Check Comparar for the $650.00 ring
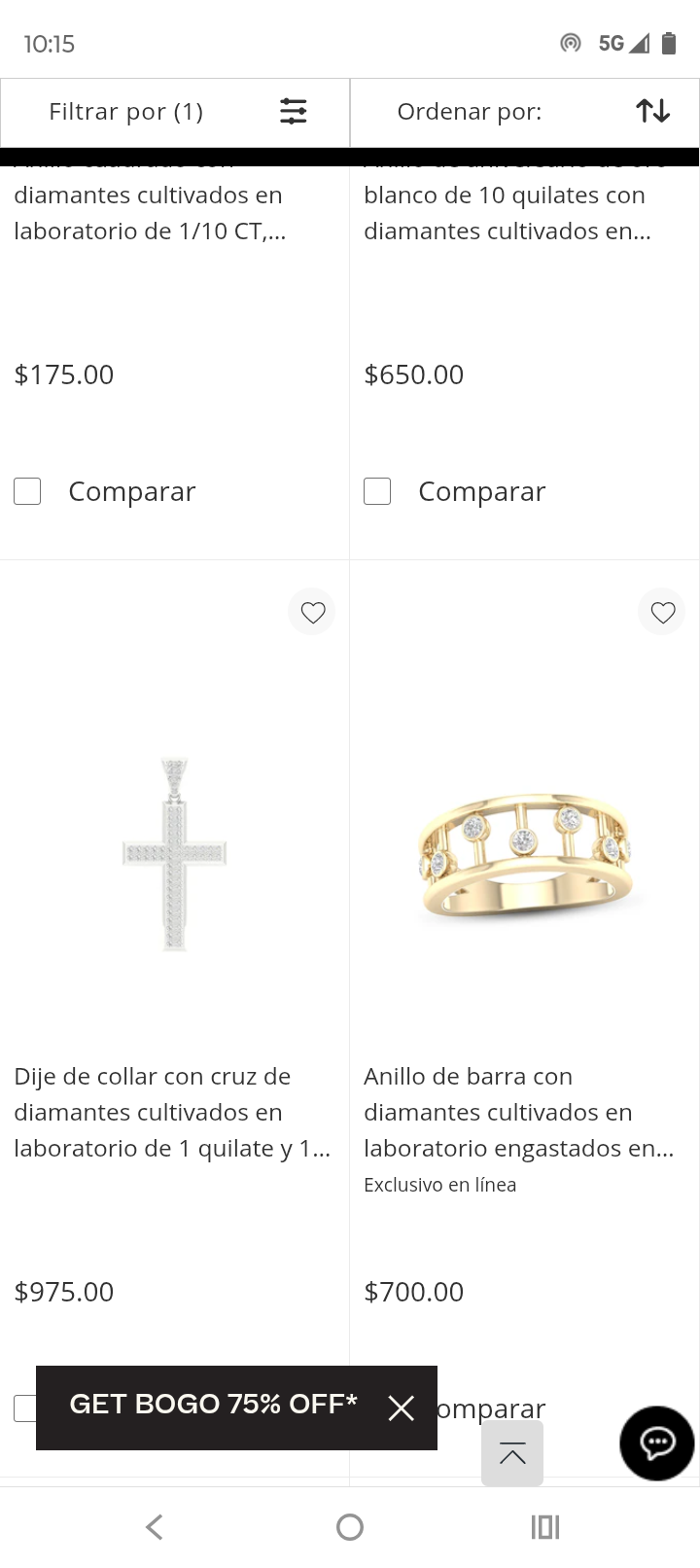 (x=377, y=491)
